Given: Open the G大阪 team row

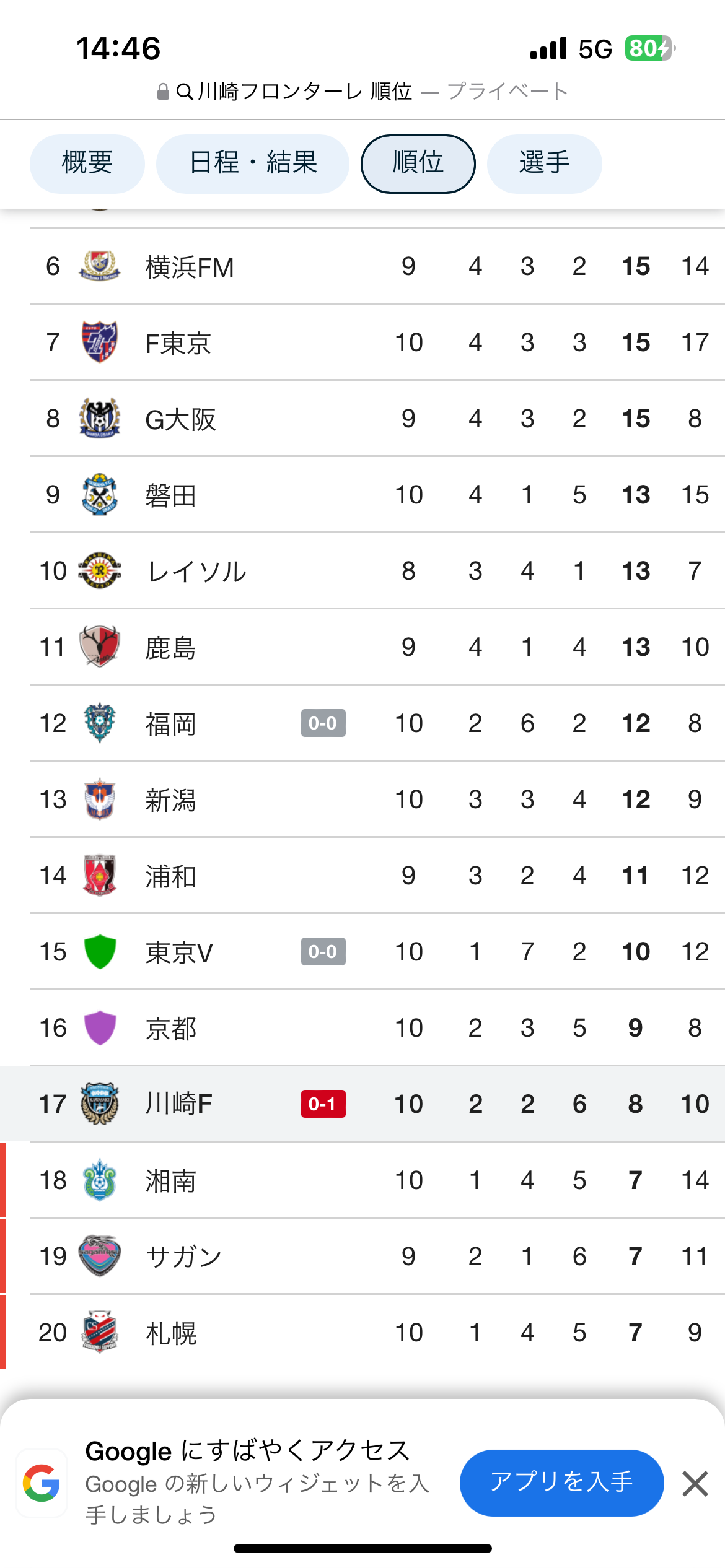Looking at the screenshot, I should click(x=377, y=419).
